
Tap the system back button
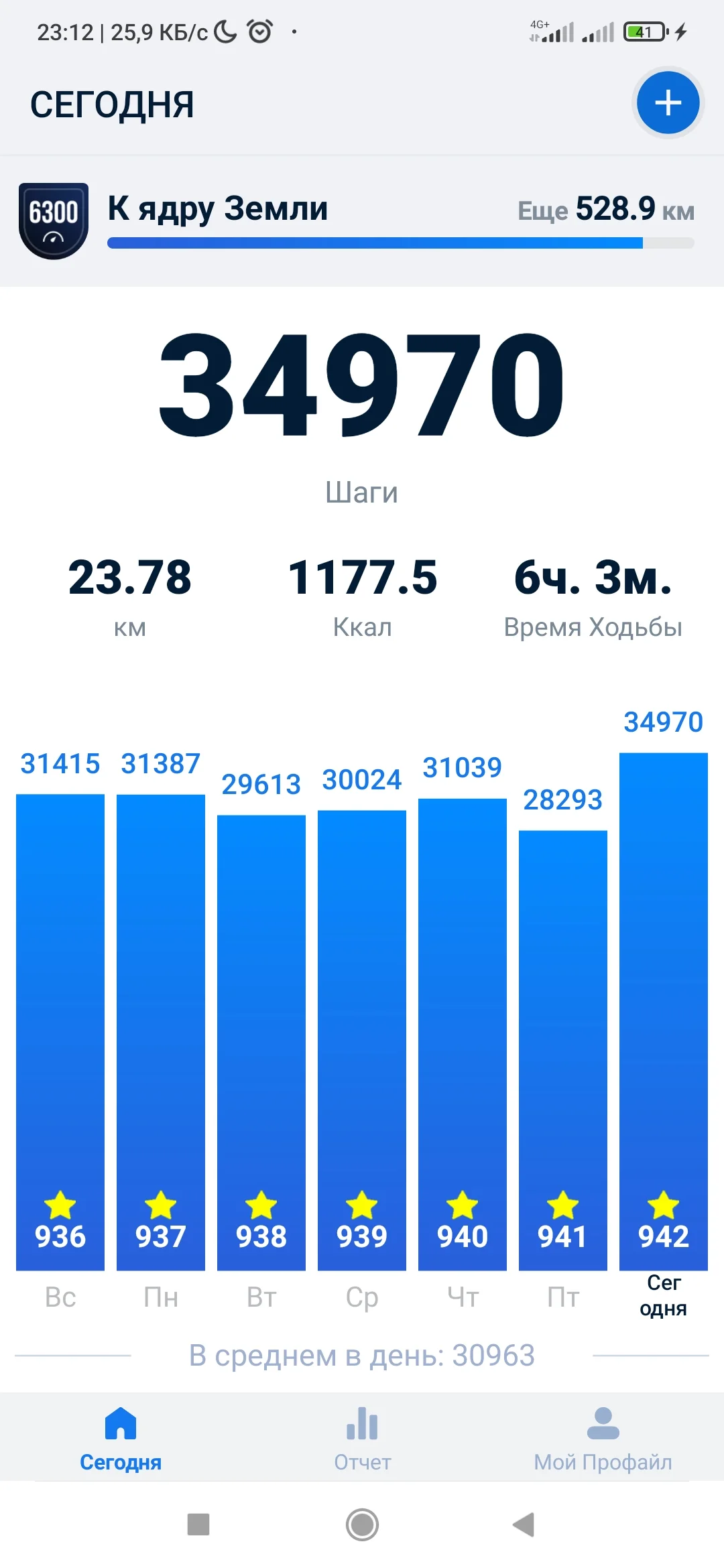524,1524
